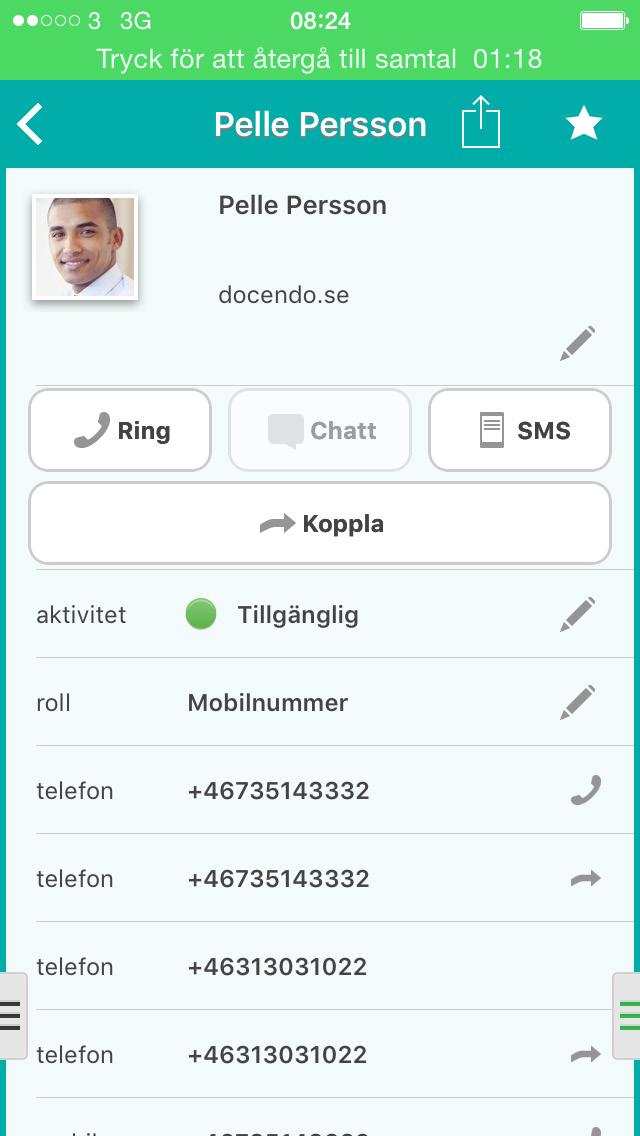Open the left side drawer handle
The width and height of the screenshot is (640, 1136).
(x=11, y=1015)
